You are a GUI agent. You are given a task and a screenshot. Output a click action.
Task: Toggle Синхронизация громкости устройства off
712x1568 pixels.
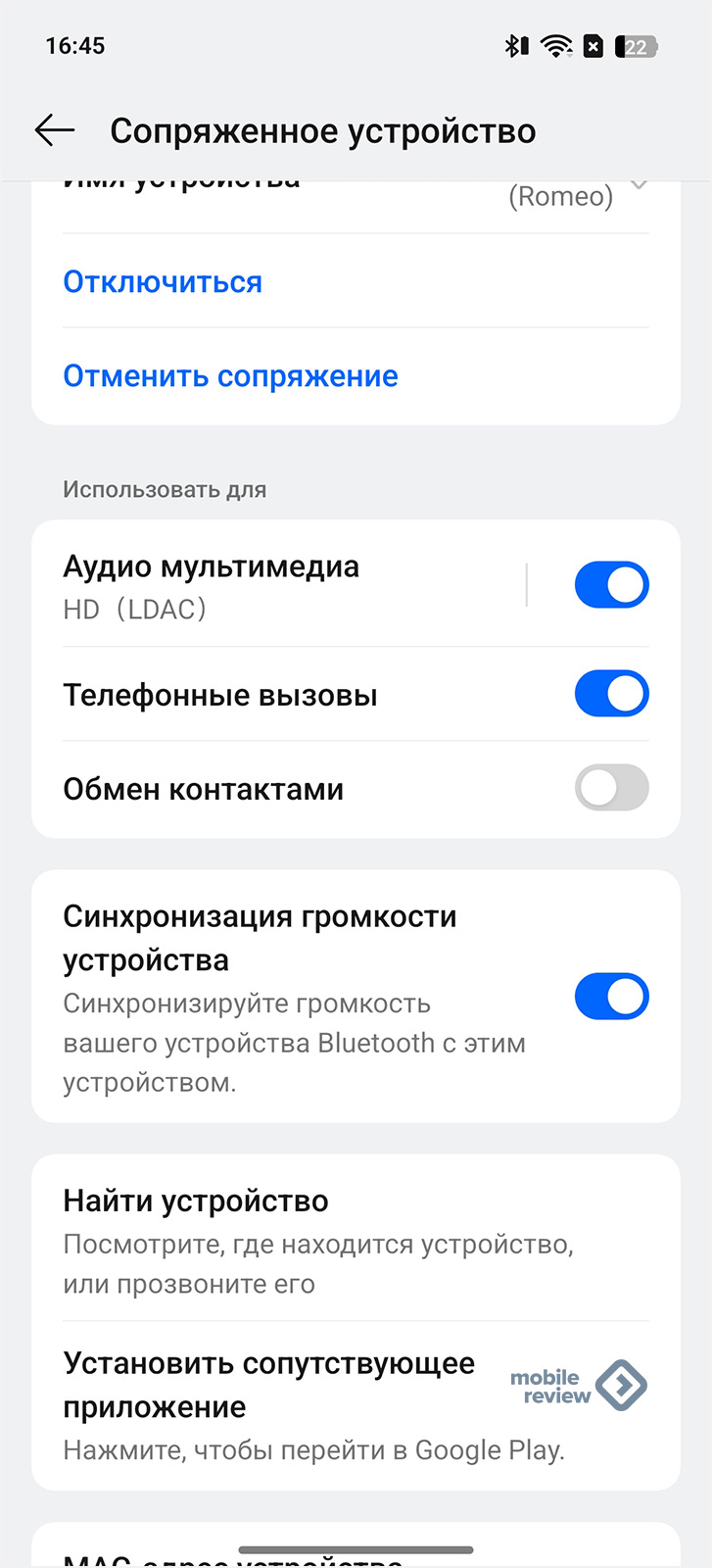point(611,997)
